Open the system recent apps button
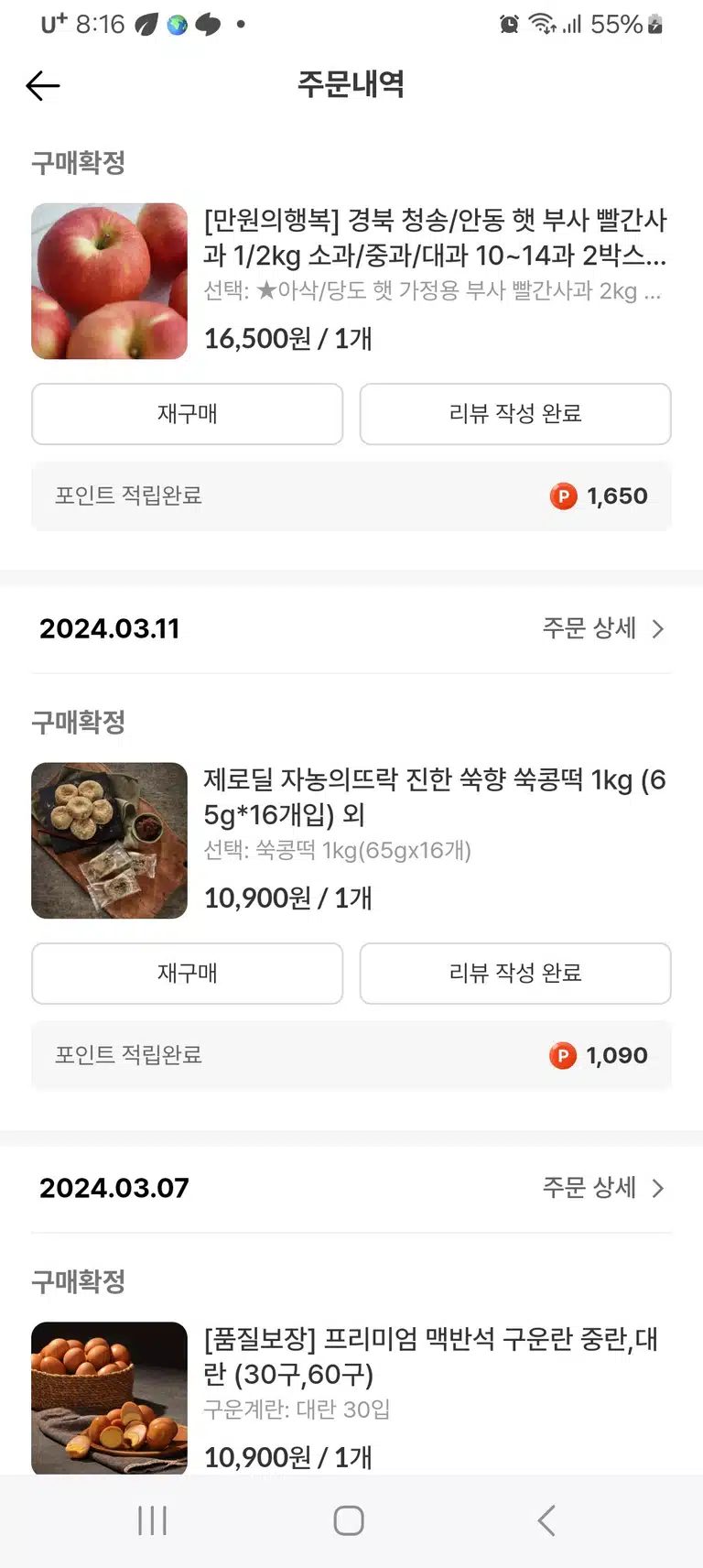Viewport: 703px width, 1568px height. (x=152, y=1520)
